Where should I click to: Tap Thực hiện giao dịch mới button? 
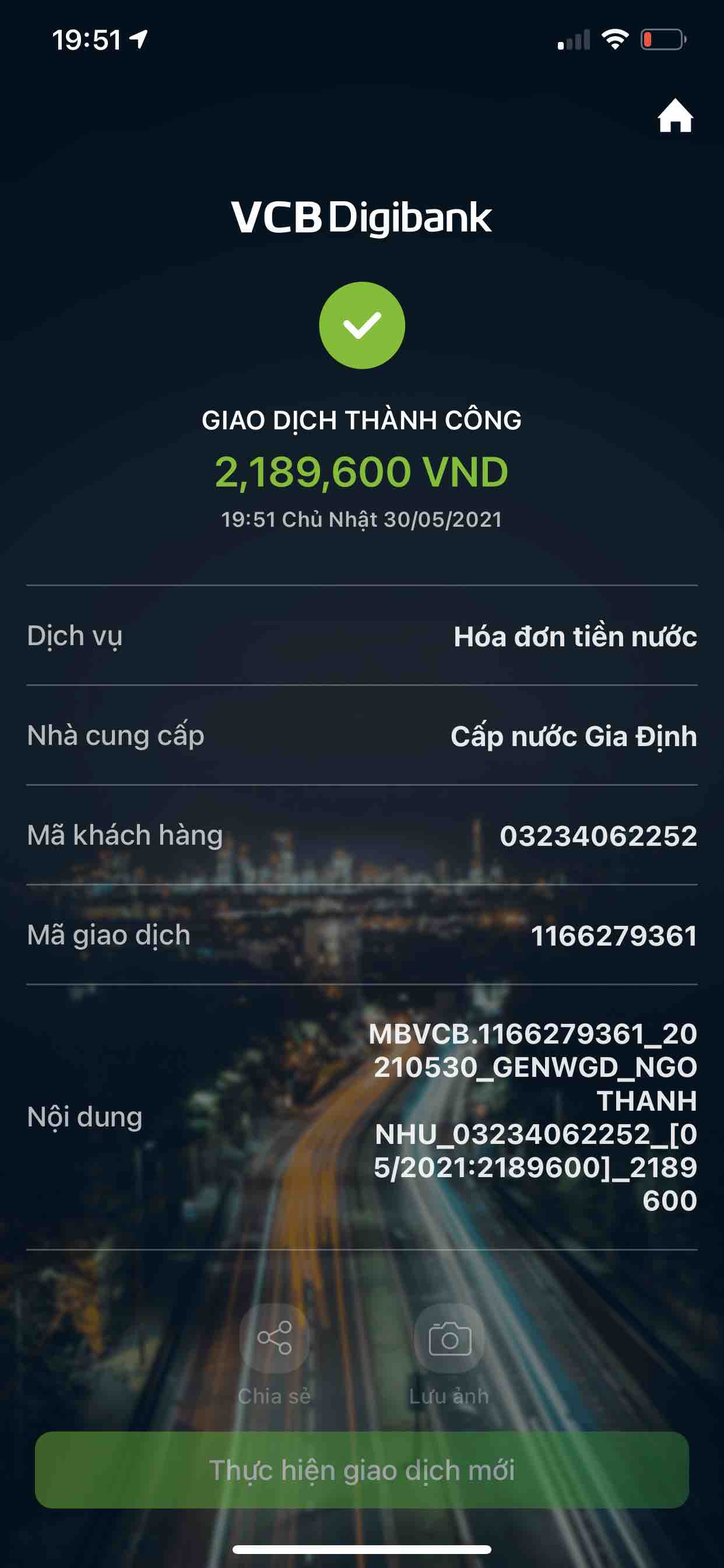pyautogui.click(x=361, y=1470)
